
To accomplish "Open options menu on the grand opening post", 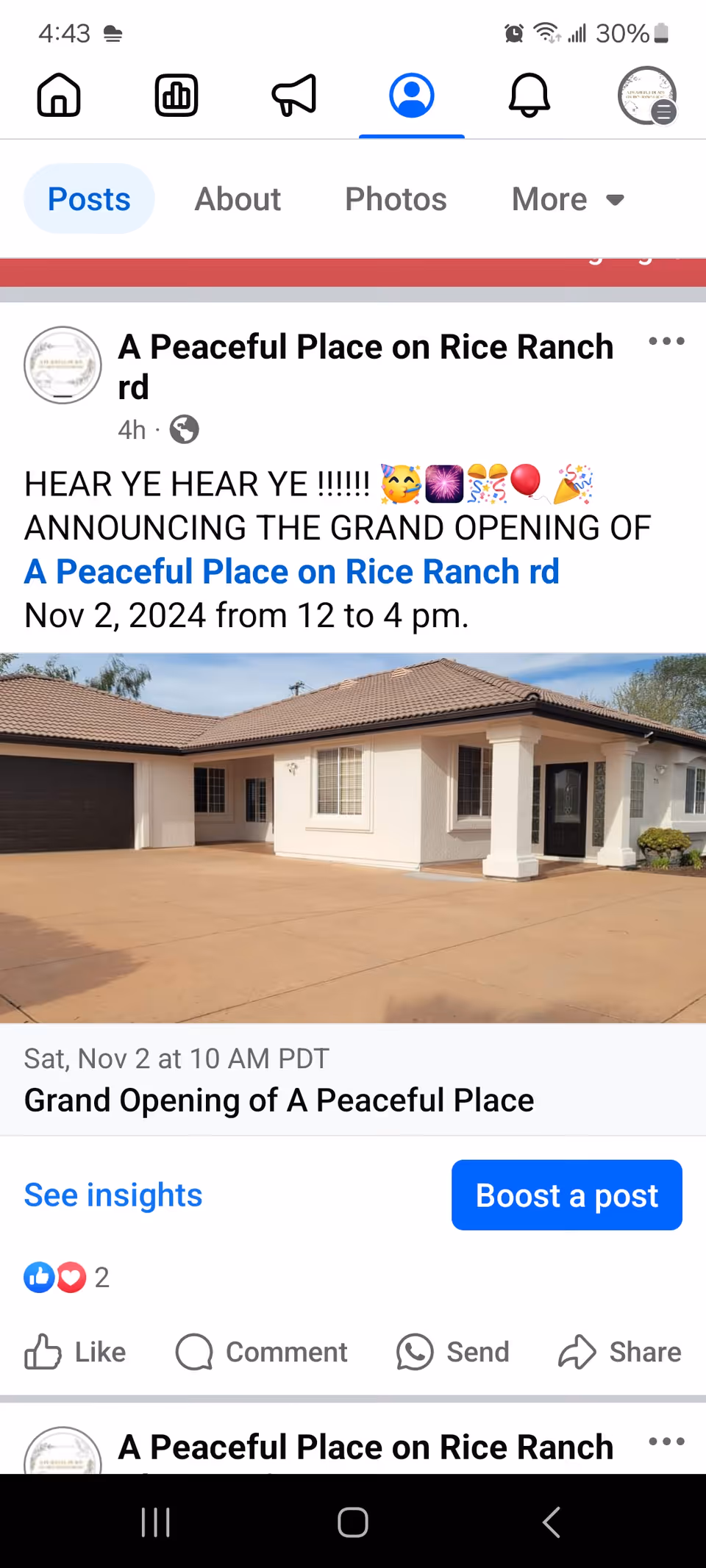I will coord(666,341).
